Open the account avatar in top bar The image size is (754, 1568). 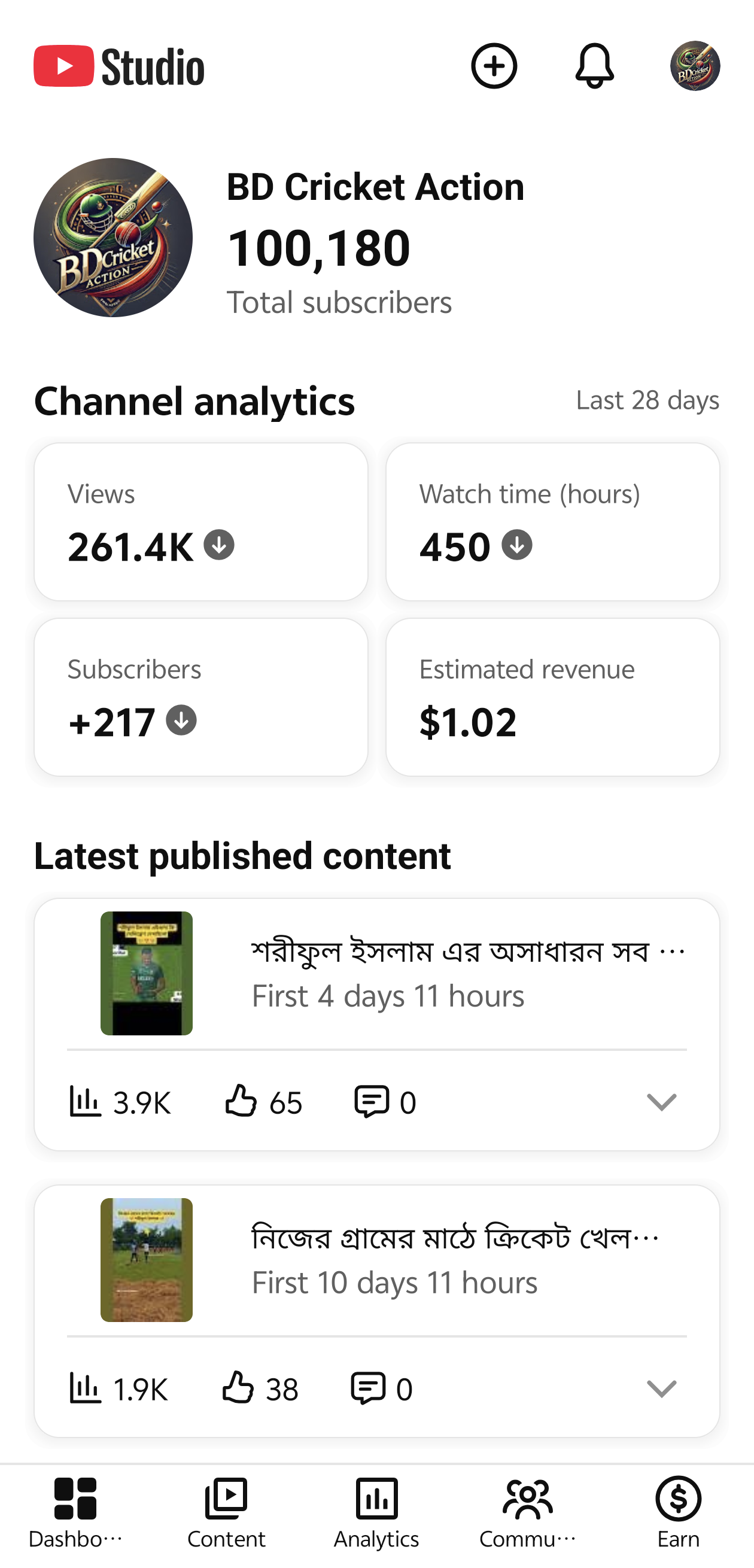coord(695,66)
